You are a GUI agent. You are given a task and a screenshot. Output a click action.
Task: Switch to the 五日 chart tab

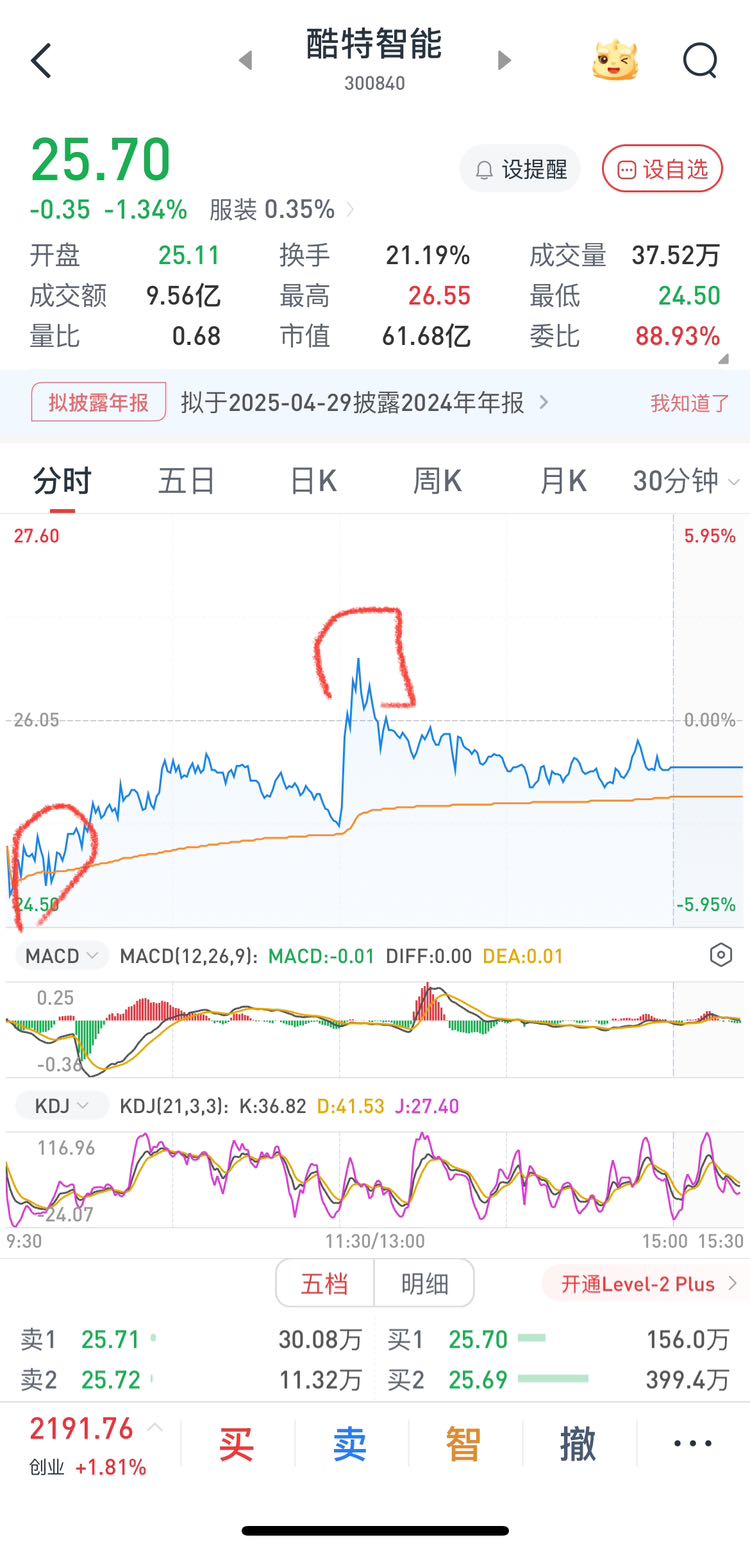(187, 481)
